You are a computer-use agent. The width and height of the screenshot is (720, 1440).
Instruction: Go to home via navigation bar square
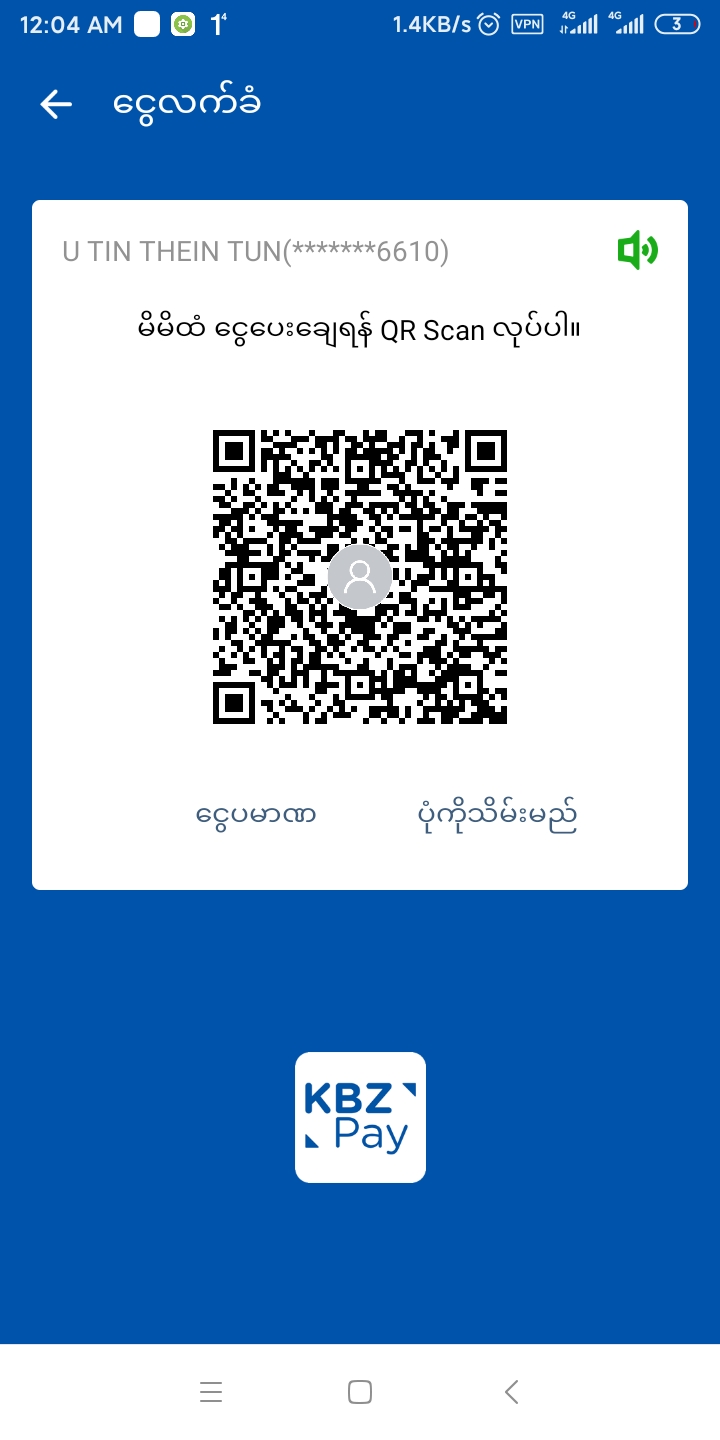pyautogui.click(x=360, y=1392)
